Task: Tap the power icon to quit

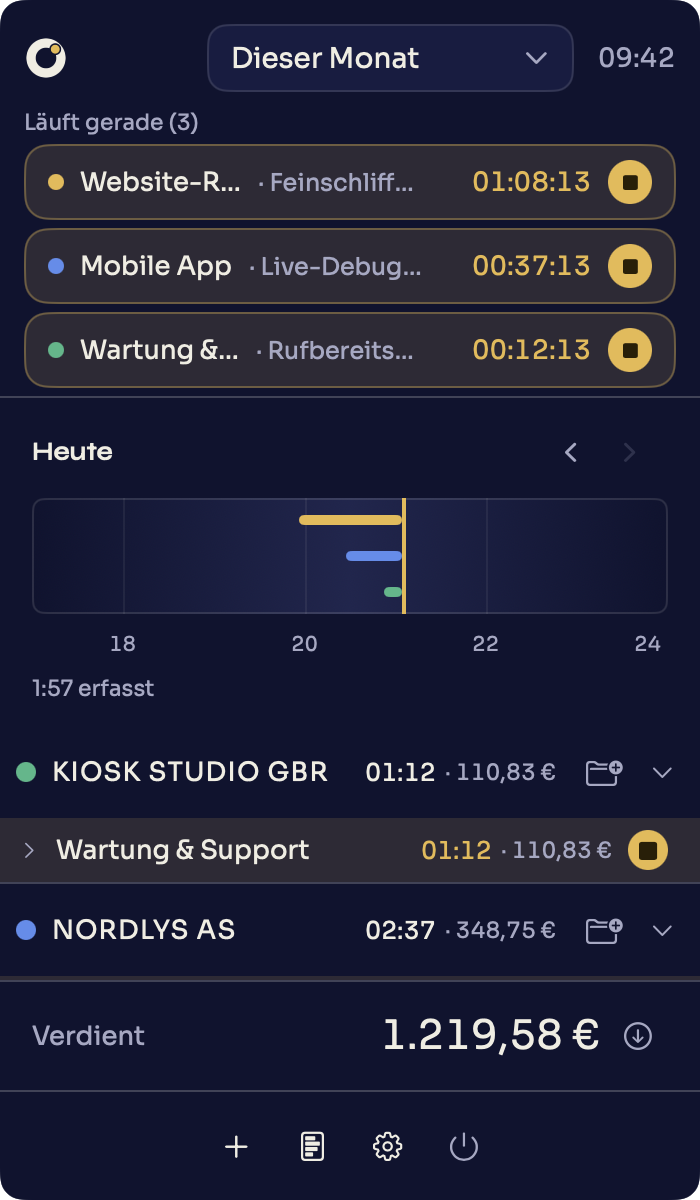Action: click(x=464, y=1146)
